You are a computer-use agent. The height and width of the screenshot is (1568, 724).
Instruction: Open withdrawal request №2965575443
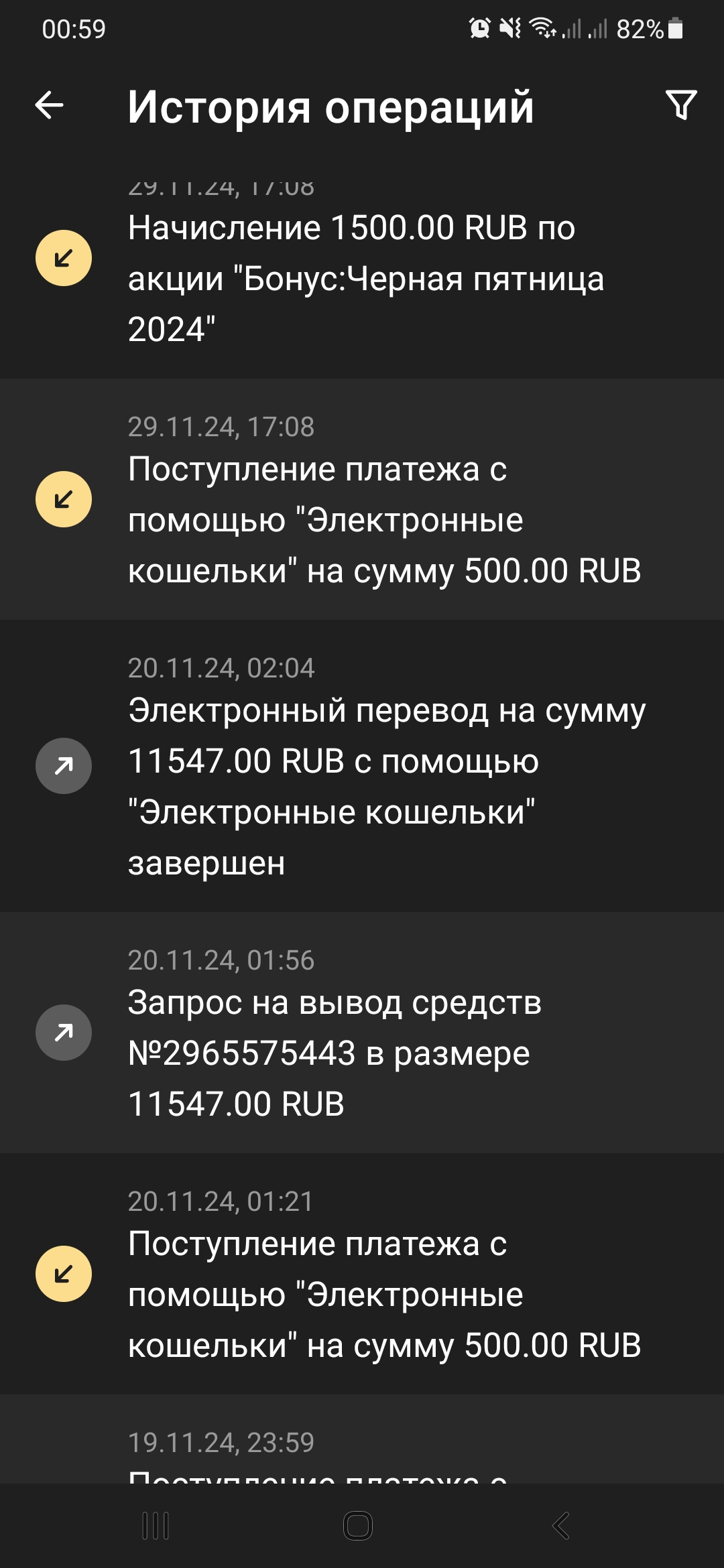pos(362,1033)
